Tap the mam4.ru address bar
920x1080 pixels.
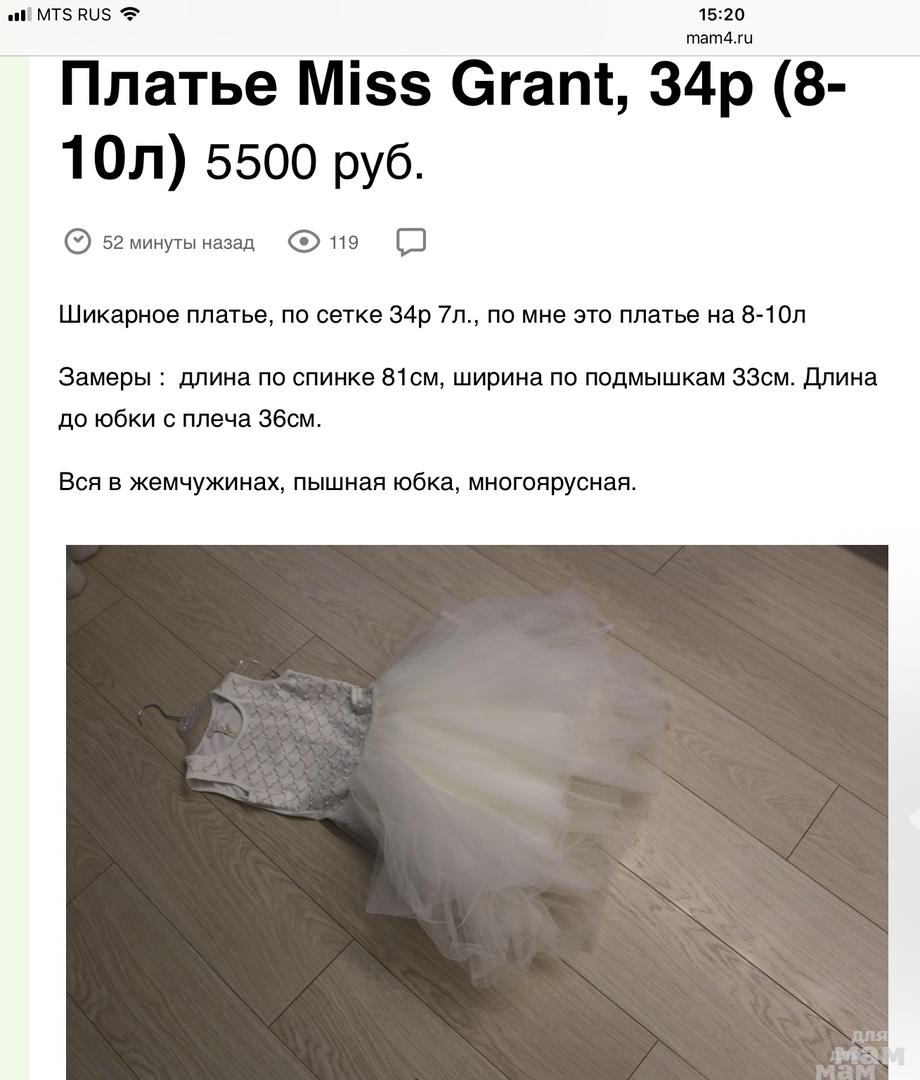720,38
